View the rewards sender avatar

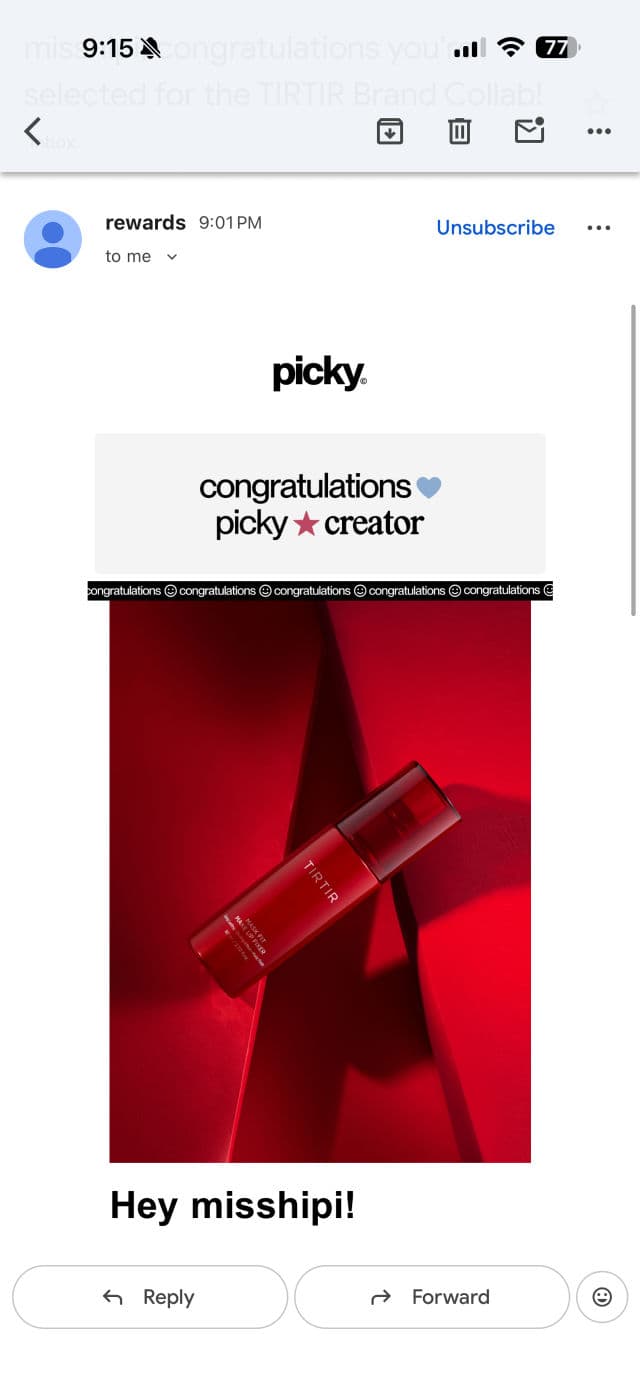coord(52,240)
